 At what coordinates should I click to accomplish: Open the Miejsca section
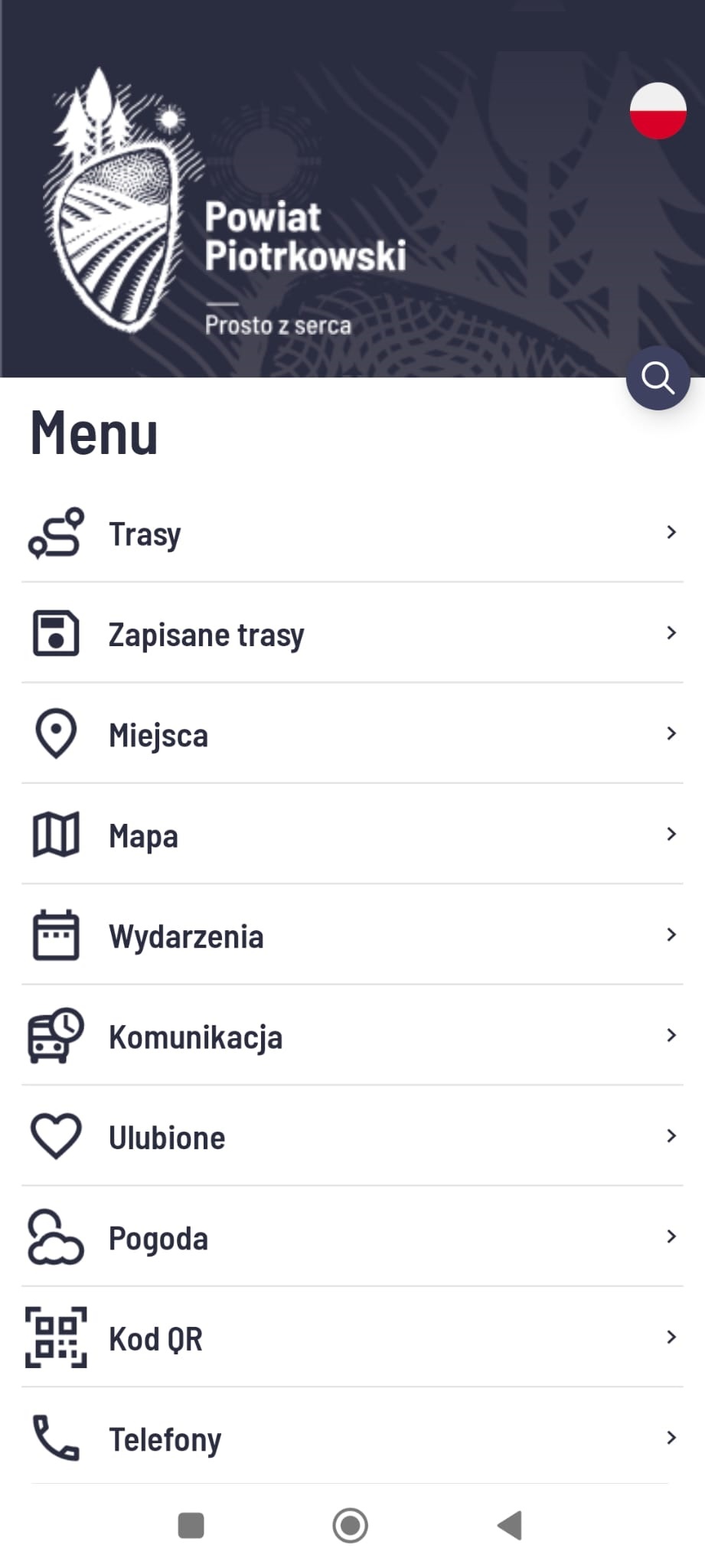click(x=352, y=735)
